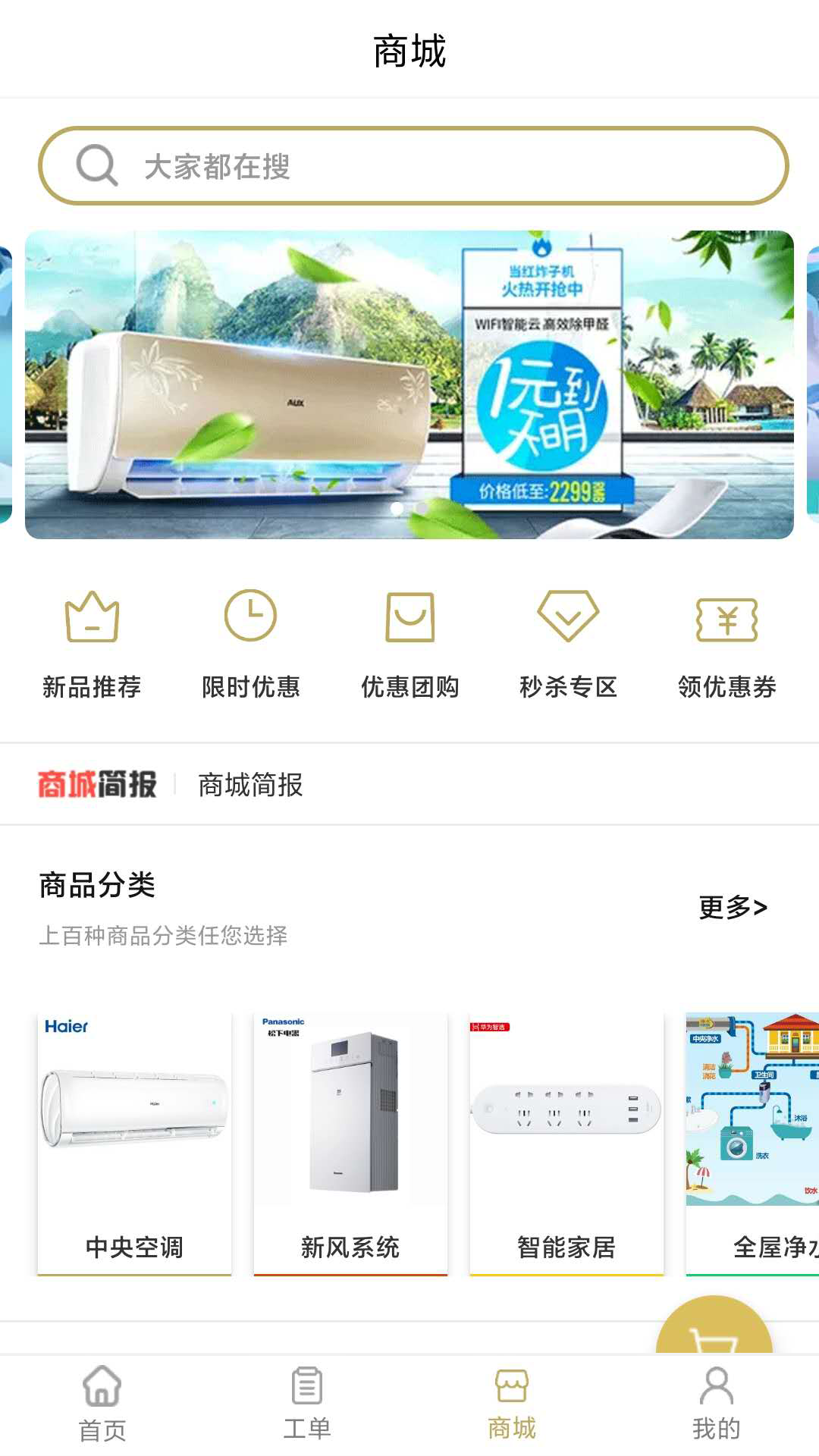Screen dimensions: 819x1456
Task: Tap 更多> to view all categories
Action: pos(733,907)
